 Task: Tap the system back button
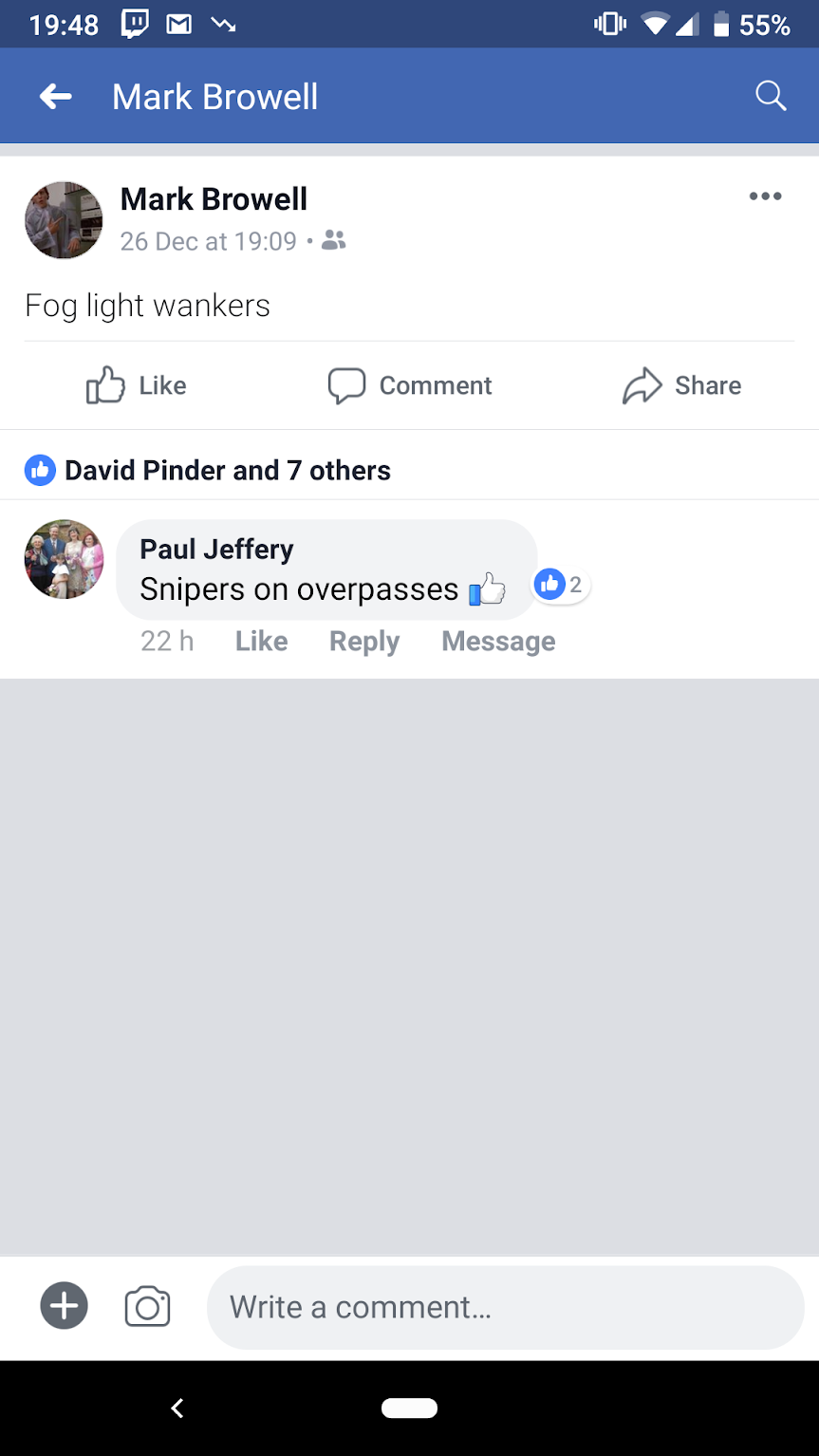(x=177, y=1409)
